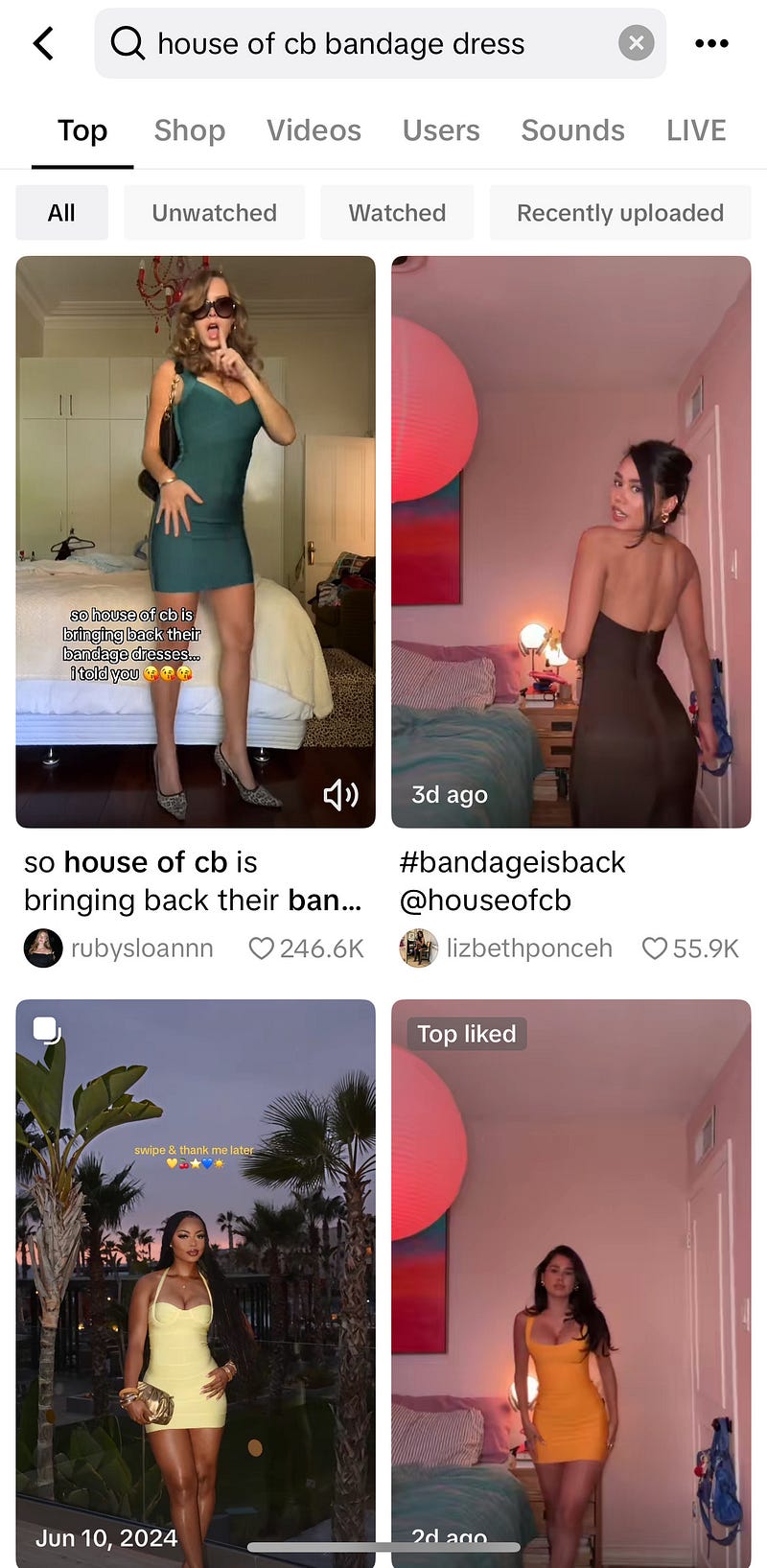This screenshot has height=1568, width=767.
Task: Open the Users tab
Action: point(441,130)
